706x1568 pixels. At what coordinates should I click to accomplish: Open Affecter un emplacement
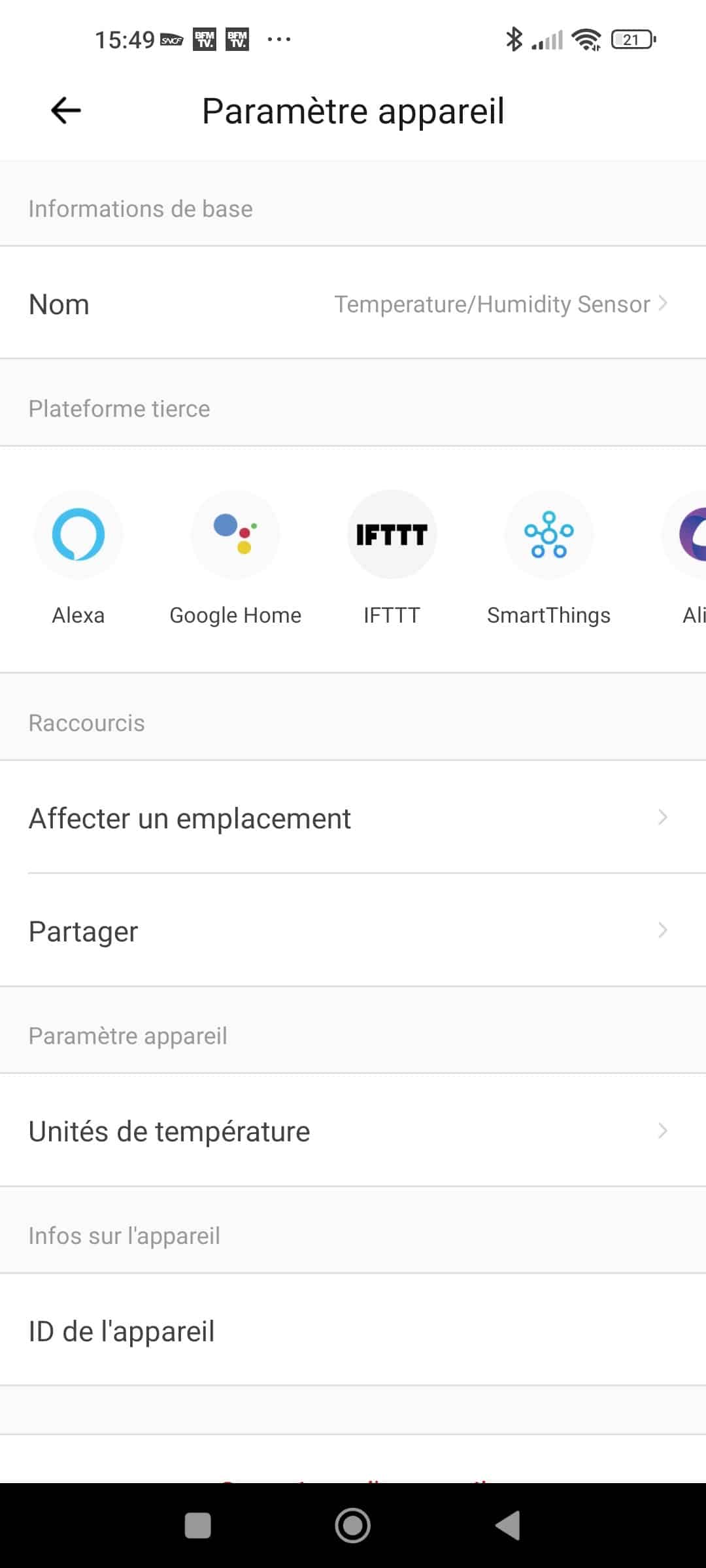pyautogui.click(x=353, y=818)
